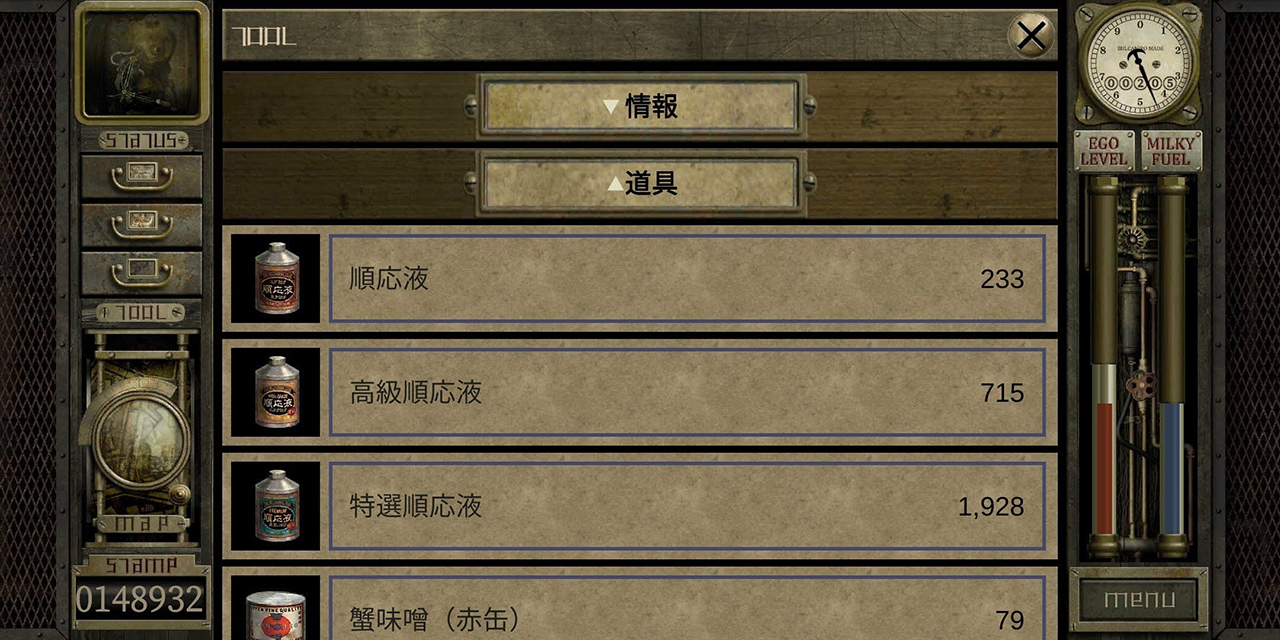Select the 特選順応液 item
This screenshot has width=1280, height=640.
pyautogui.click(x=687, y=506)
